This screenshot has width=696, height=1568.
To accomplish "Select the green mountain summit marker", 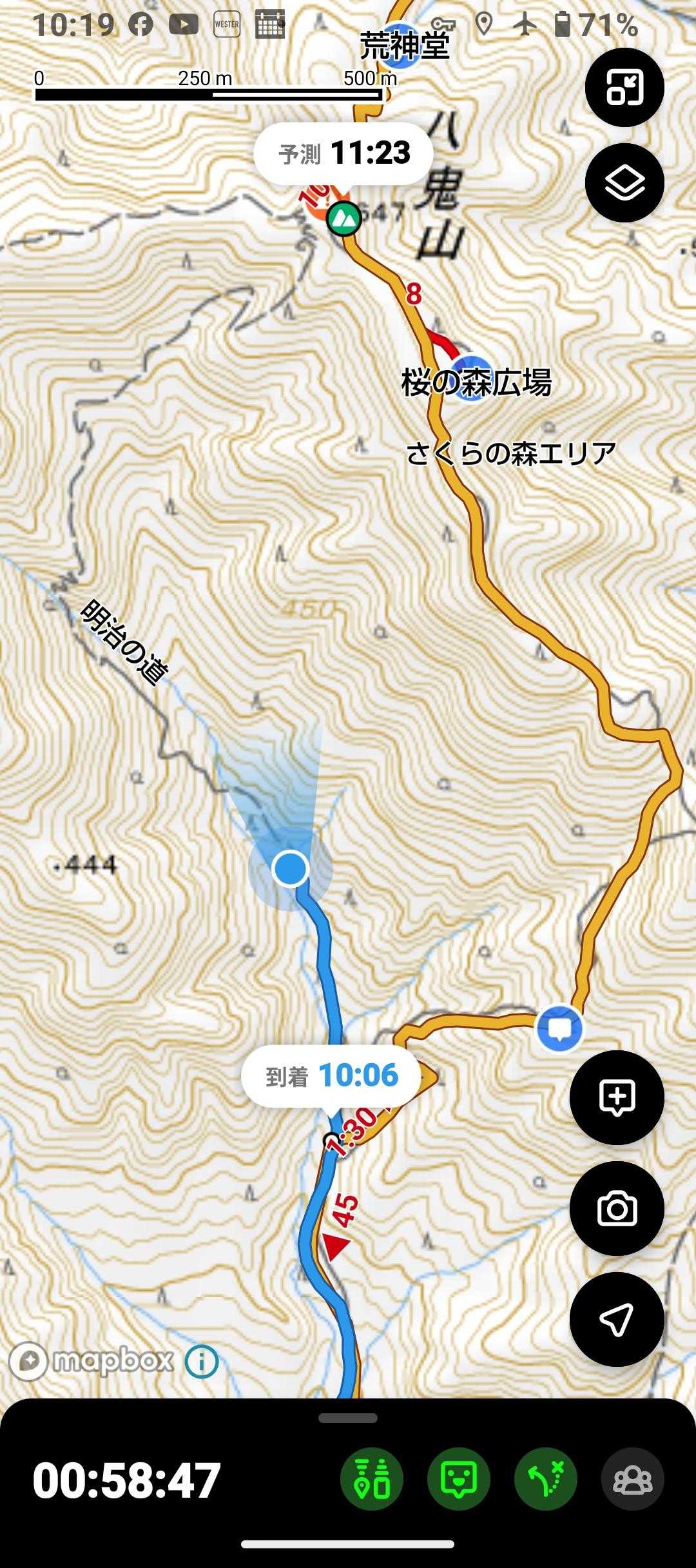I will point(343,219).
